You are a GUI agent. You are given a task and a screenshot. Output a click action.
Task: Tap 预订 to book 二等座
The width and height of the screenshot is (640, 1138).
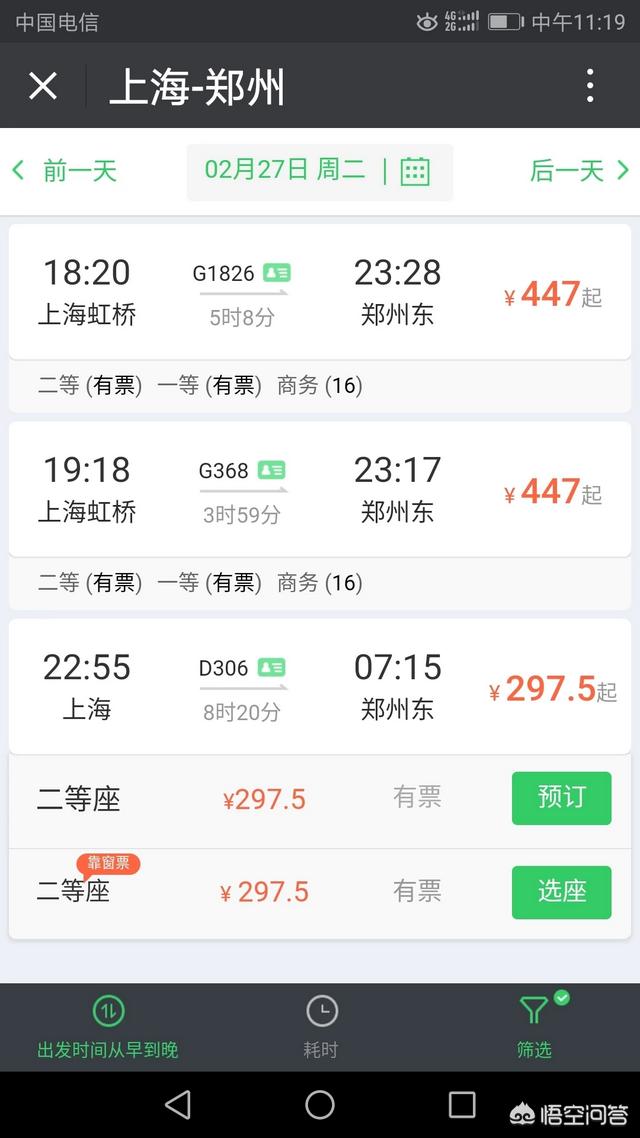pyautogui.click(x=561, y=797)
